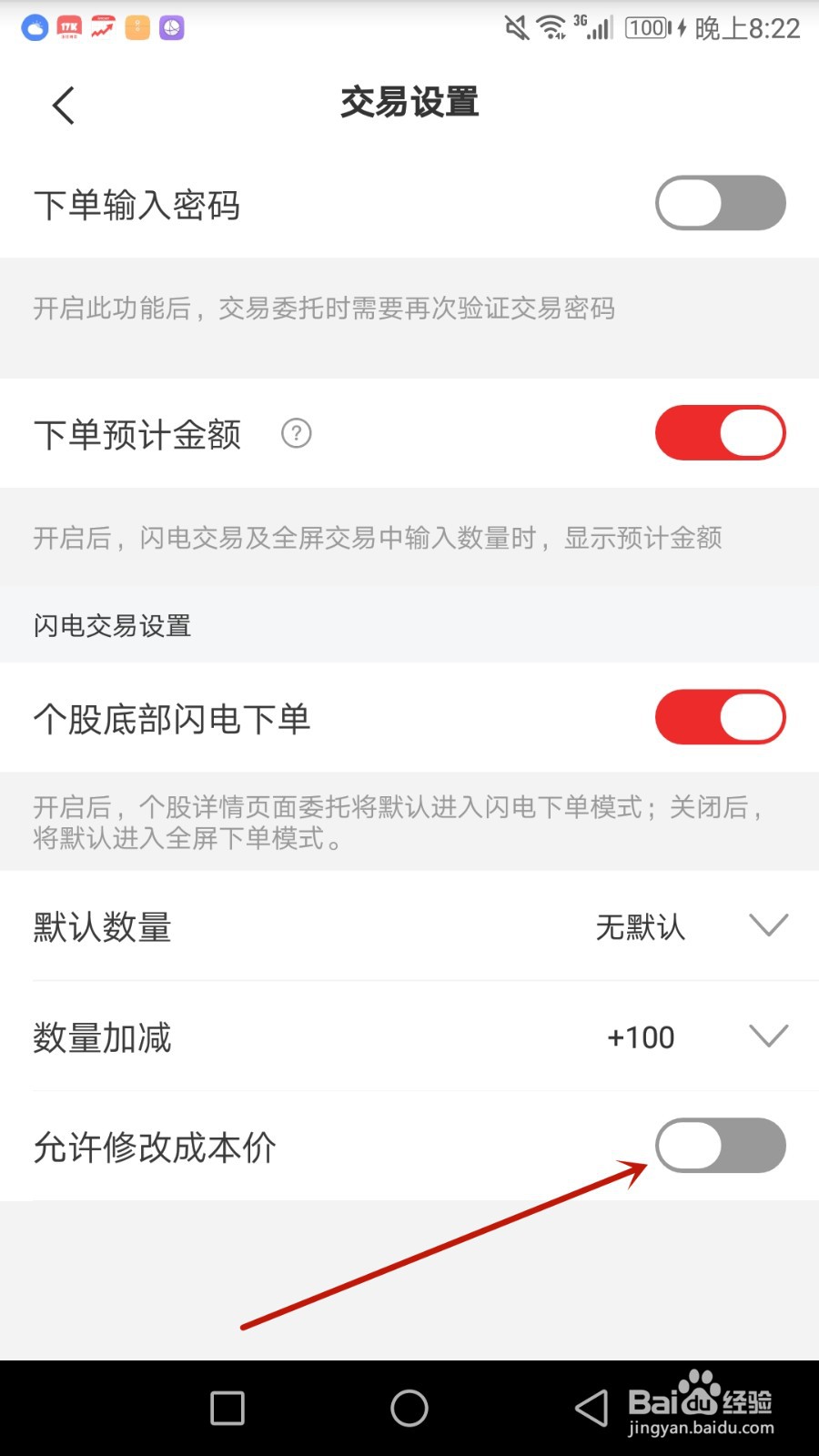Tap the 交易设置 title

pyautogui.click(x=409, y=103)
